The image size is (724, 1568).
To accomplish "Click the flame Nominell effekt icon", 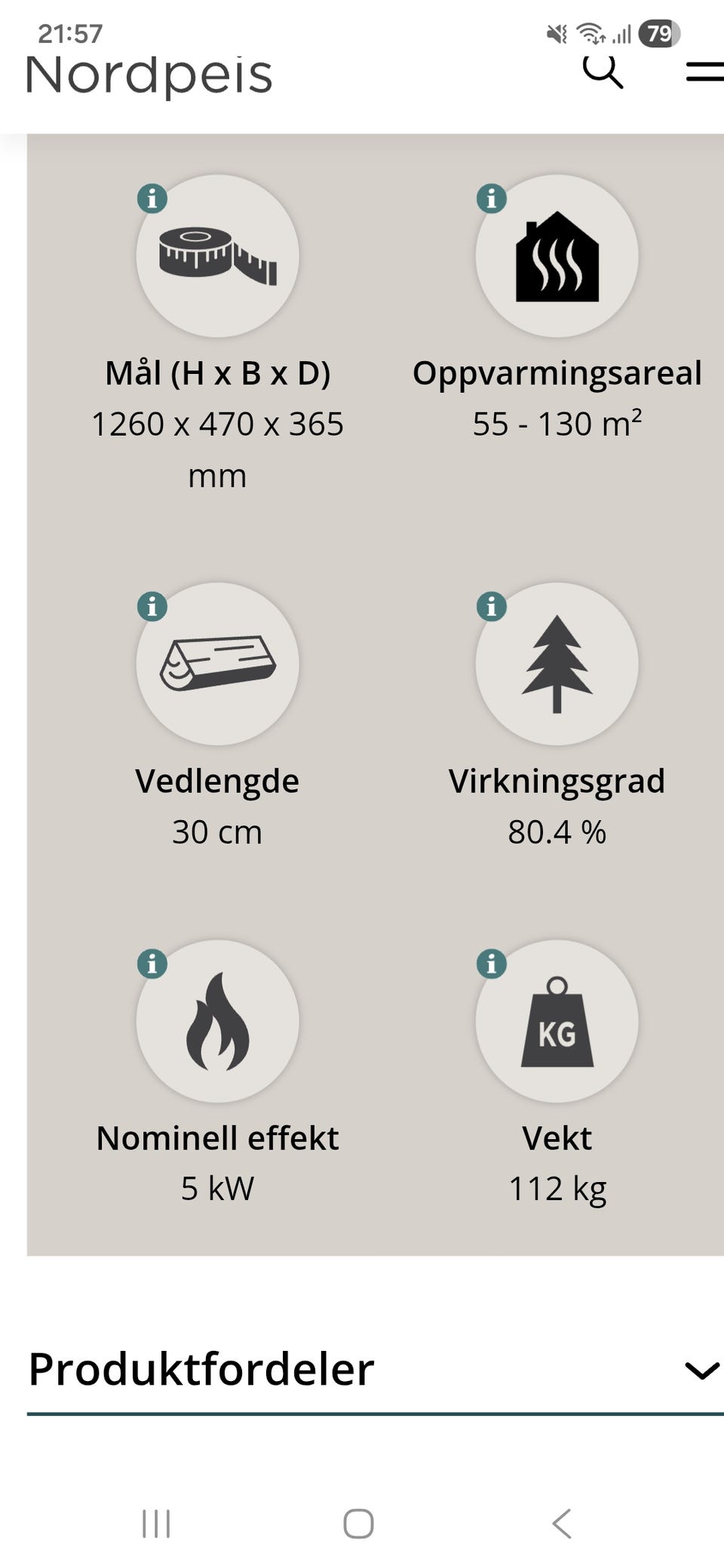I will tap(217, 1021).
